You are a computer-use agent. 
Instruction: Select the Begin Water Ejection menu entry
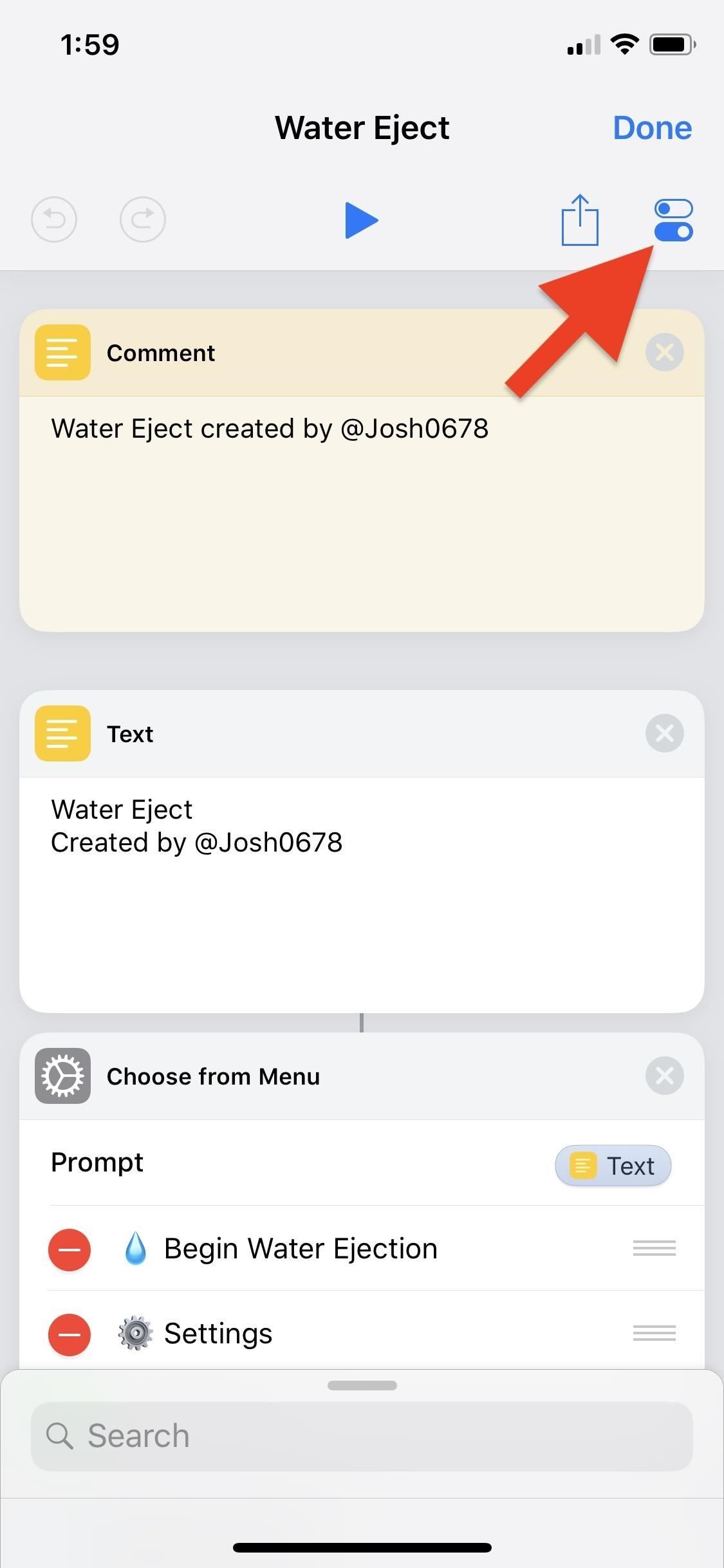tap(300, 1247)
